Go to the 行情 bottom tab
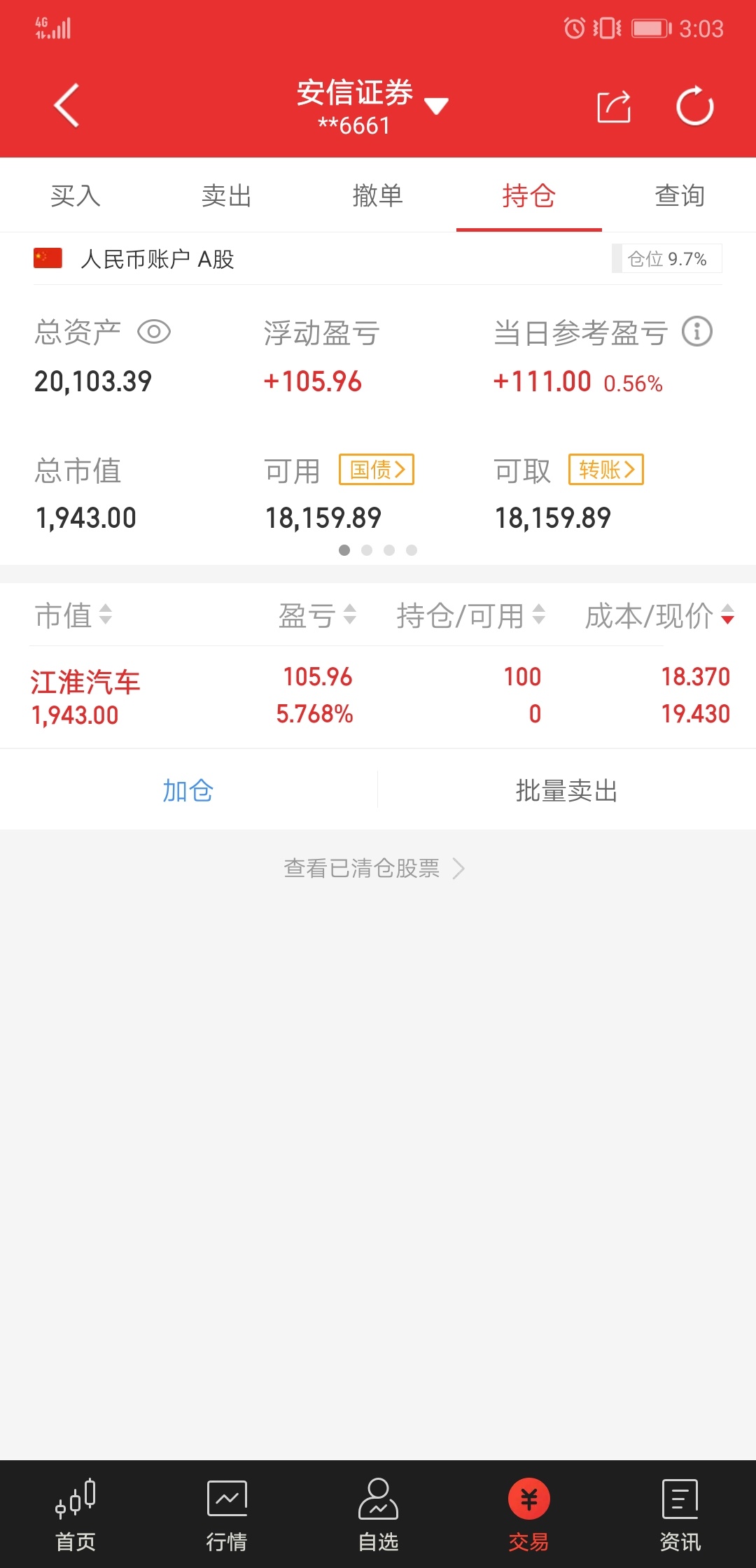756x1568 pixels. tap(227, 1515)
